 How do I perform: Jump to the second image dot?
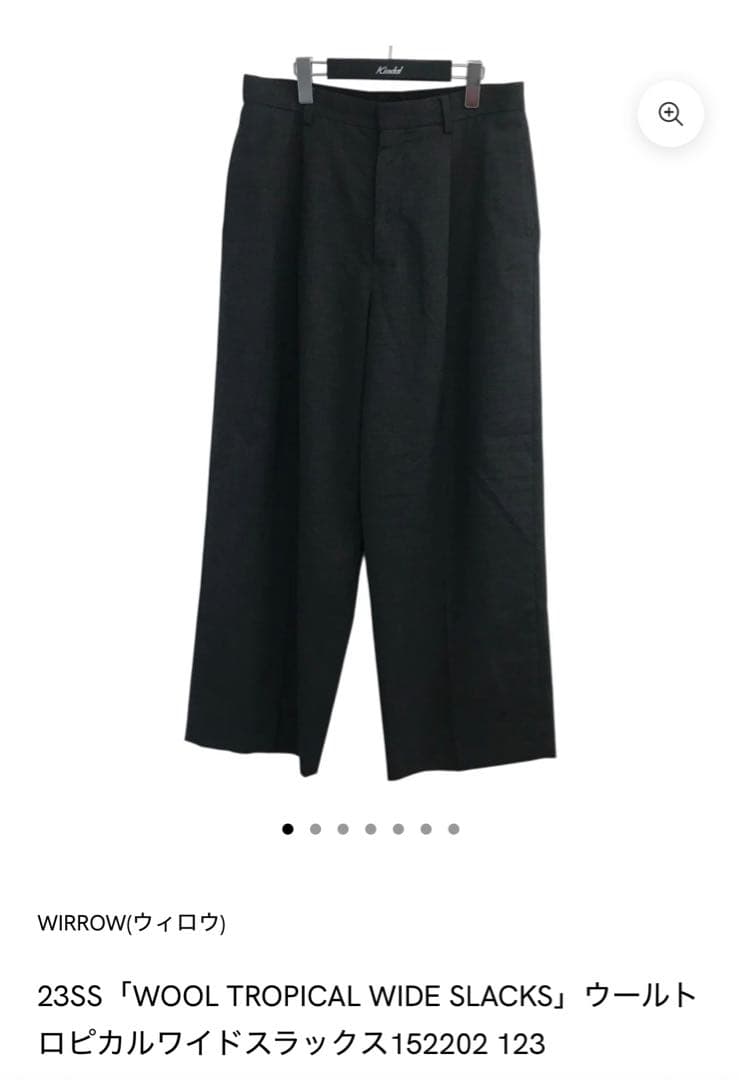[315, 829]
